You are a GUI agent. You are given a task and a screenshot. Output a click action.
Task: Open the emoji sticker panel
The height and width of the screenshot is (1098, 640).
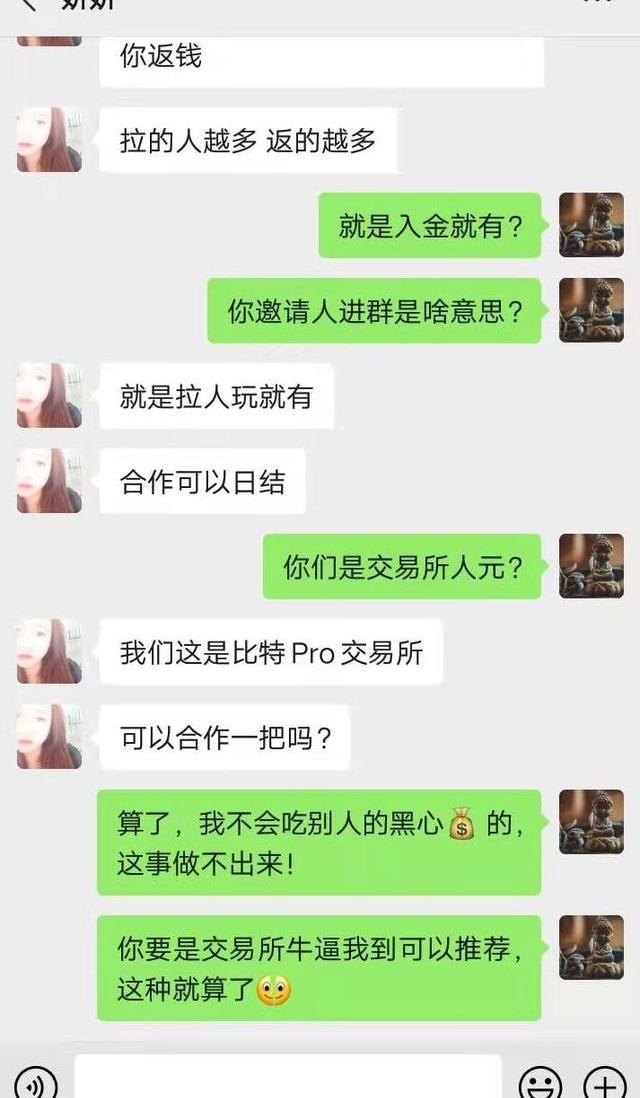(539, 1084)
